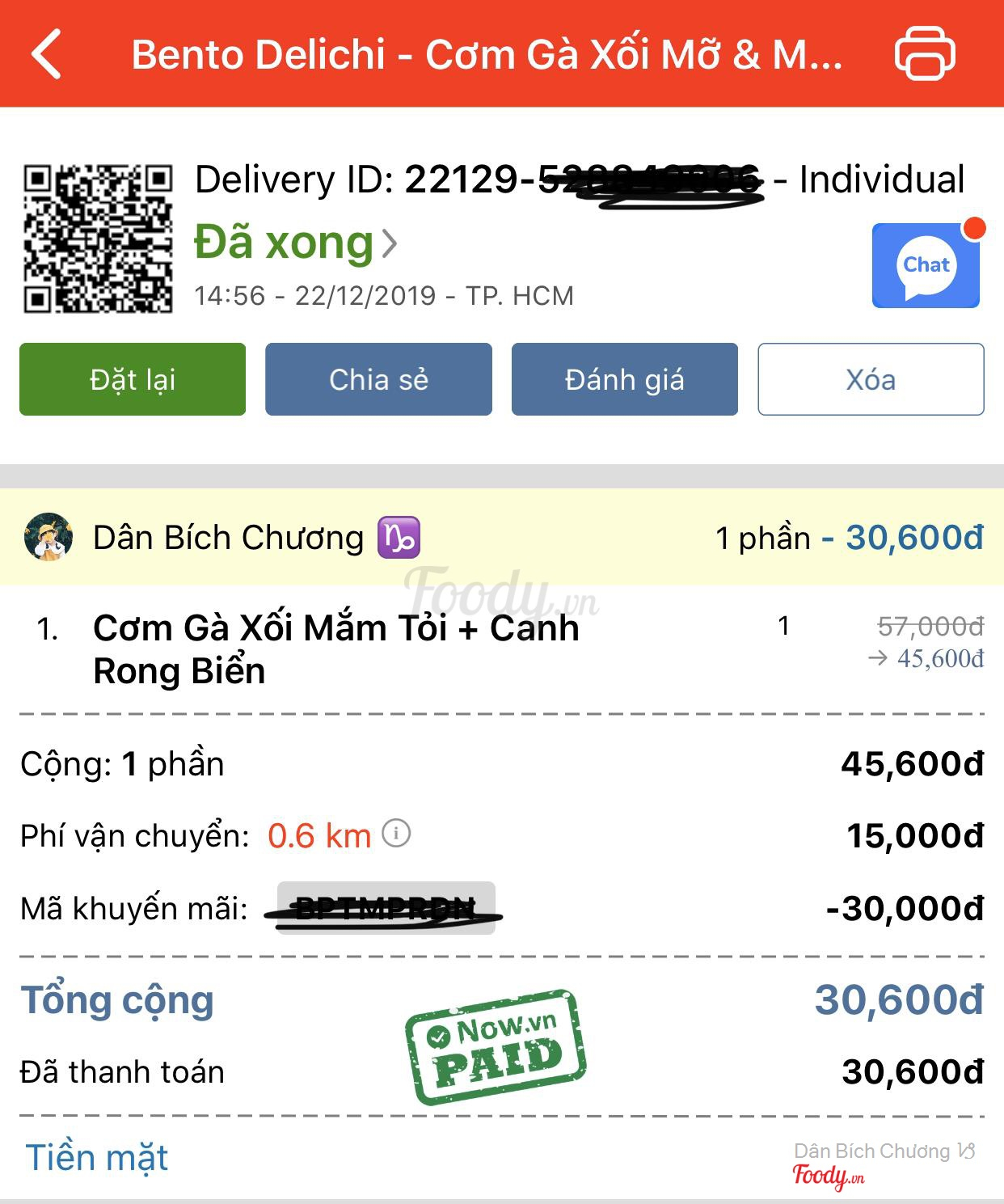Show delivery fee info icon

396,833
